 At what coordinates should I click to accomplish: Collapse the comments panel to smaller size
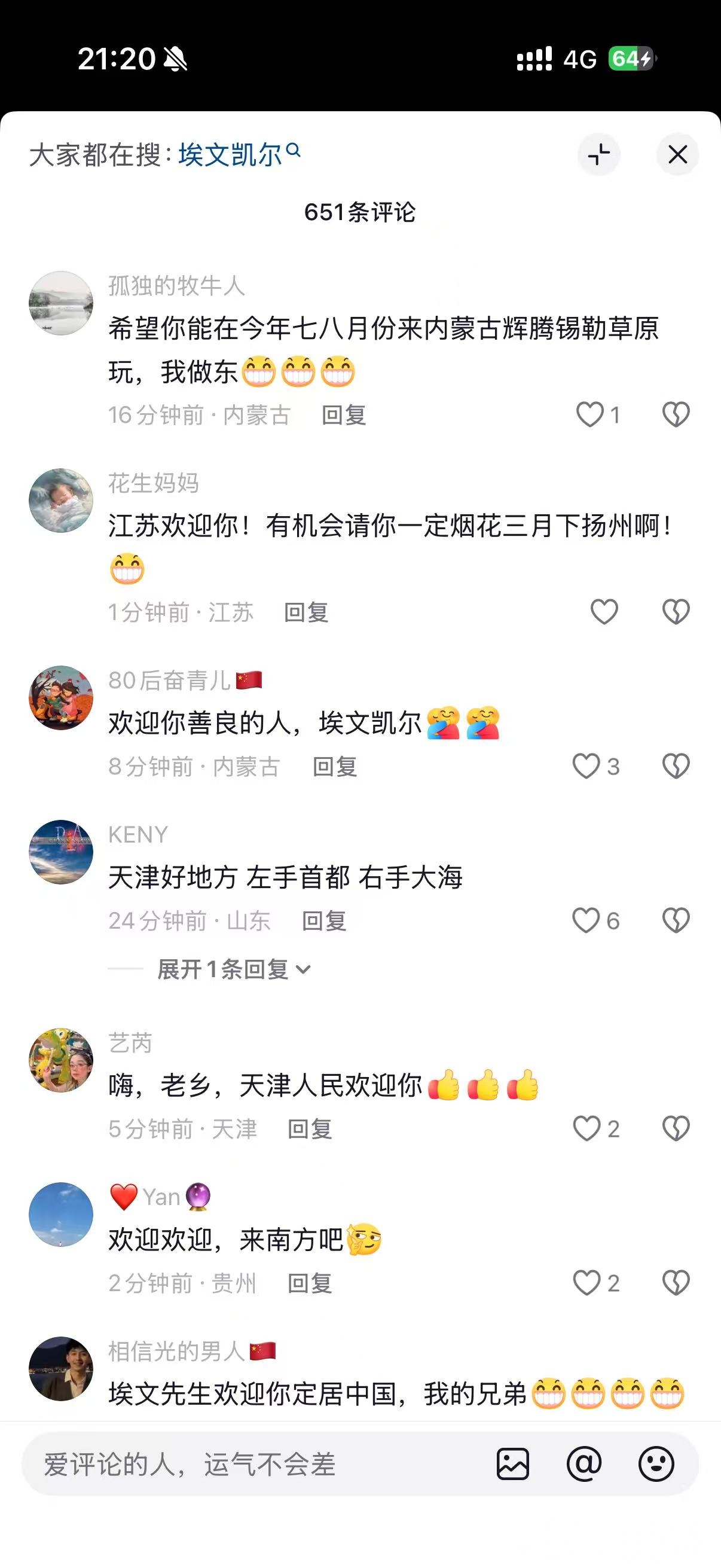click(x=598, y=155)
